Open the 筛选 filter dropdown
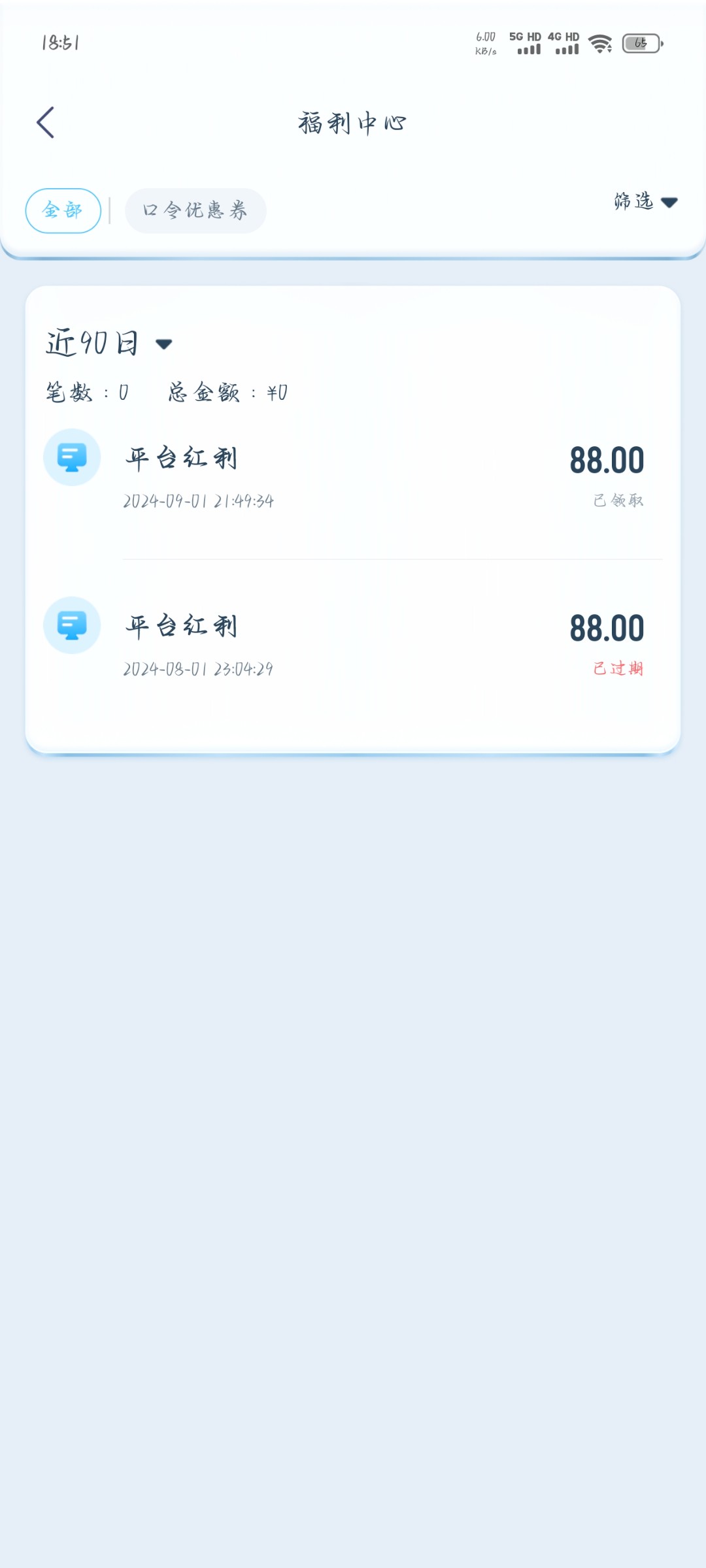 pos(645,201)
